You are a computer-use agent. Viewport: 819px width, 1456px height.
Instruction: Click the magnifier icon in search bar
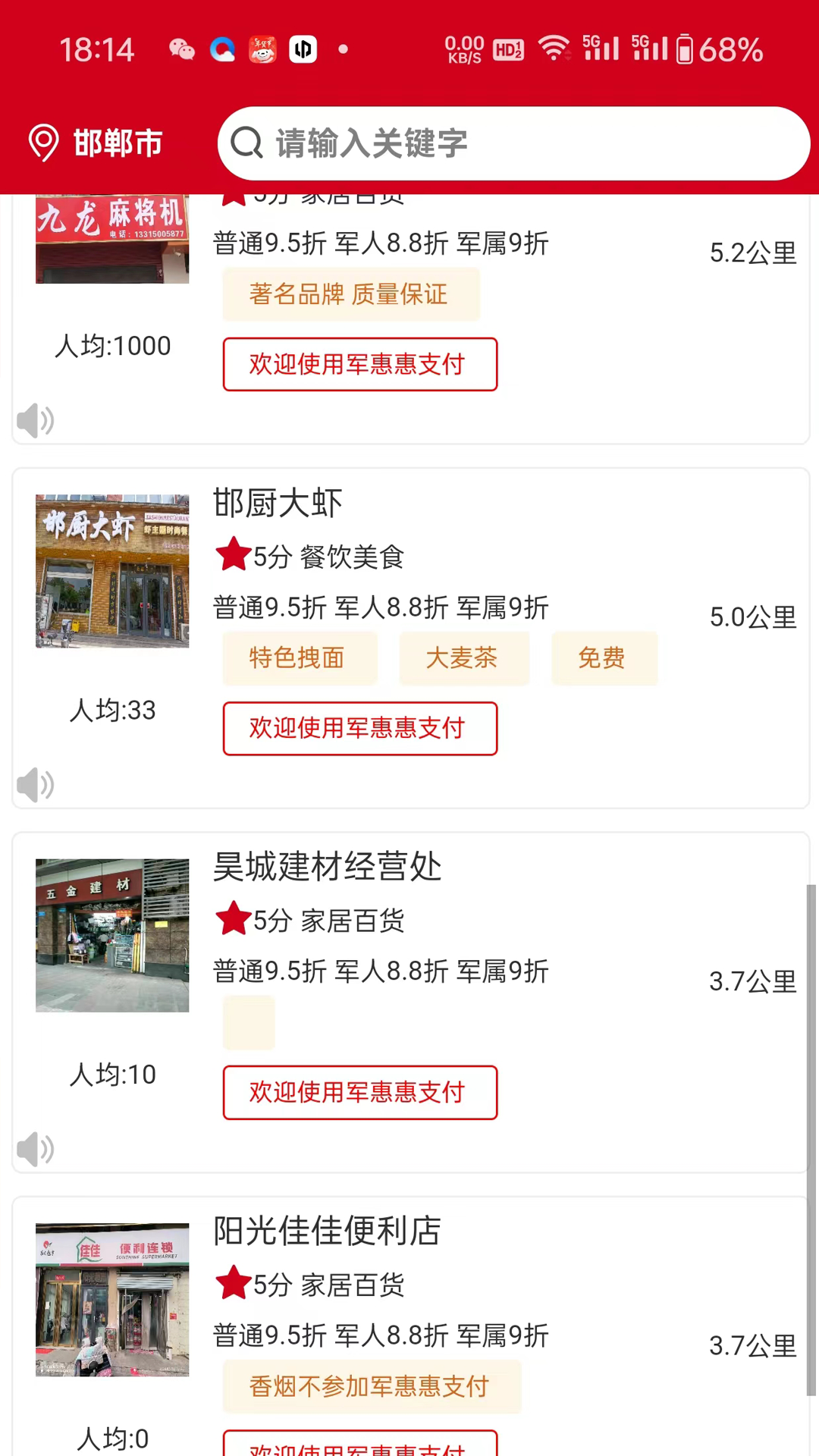point(246,143)
